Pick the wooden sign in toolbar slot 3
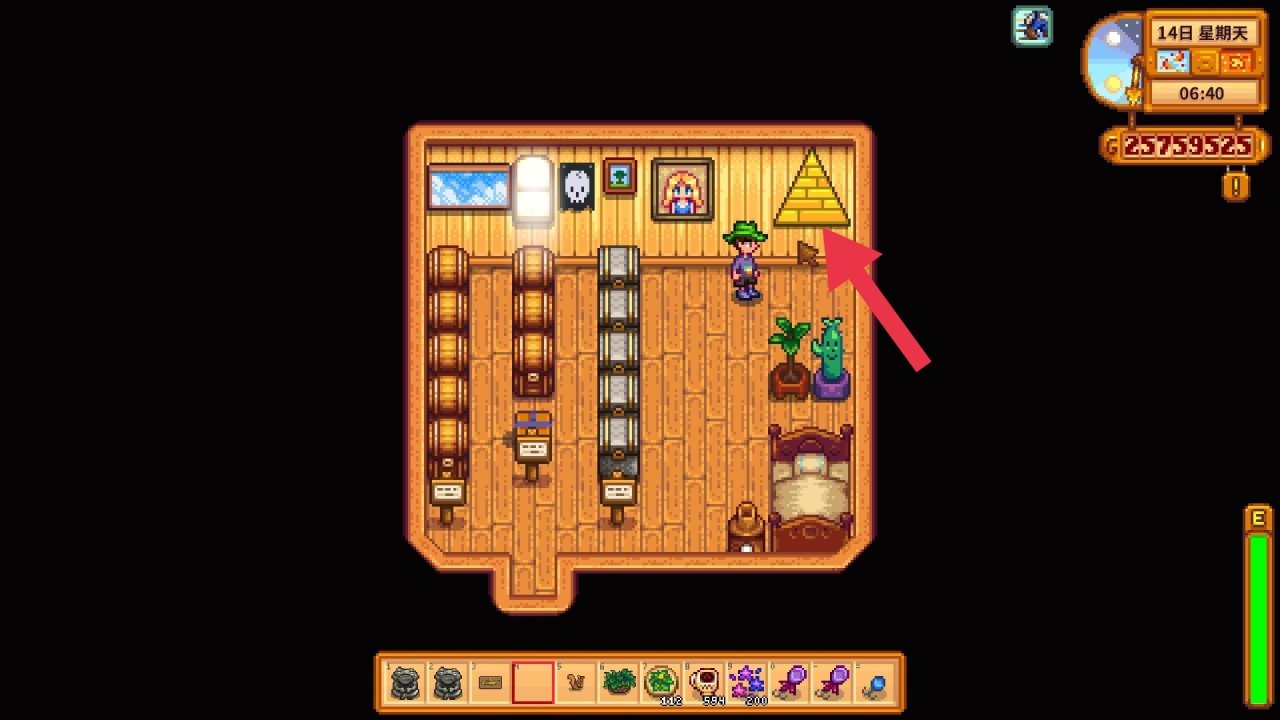The height and width of the screenshot is (720, 1280). click(490, 683)
